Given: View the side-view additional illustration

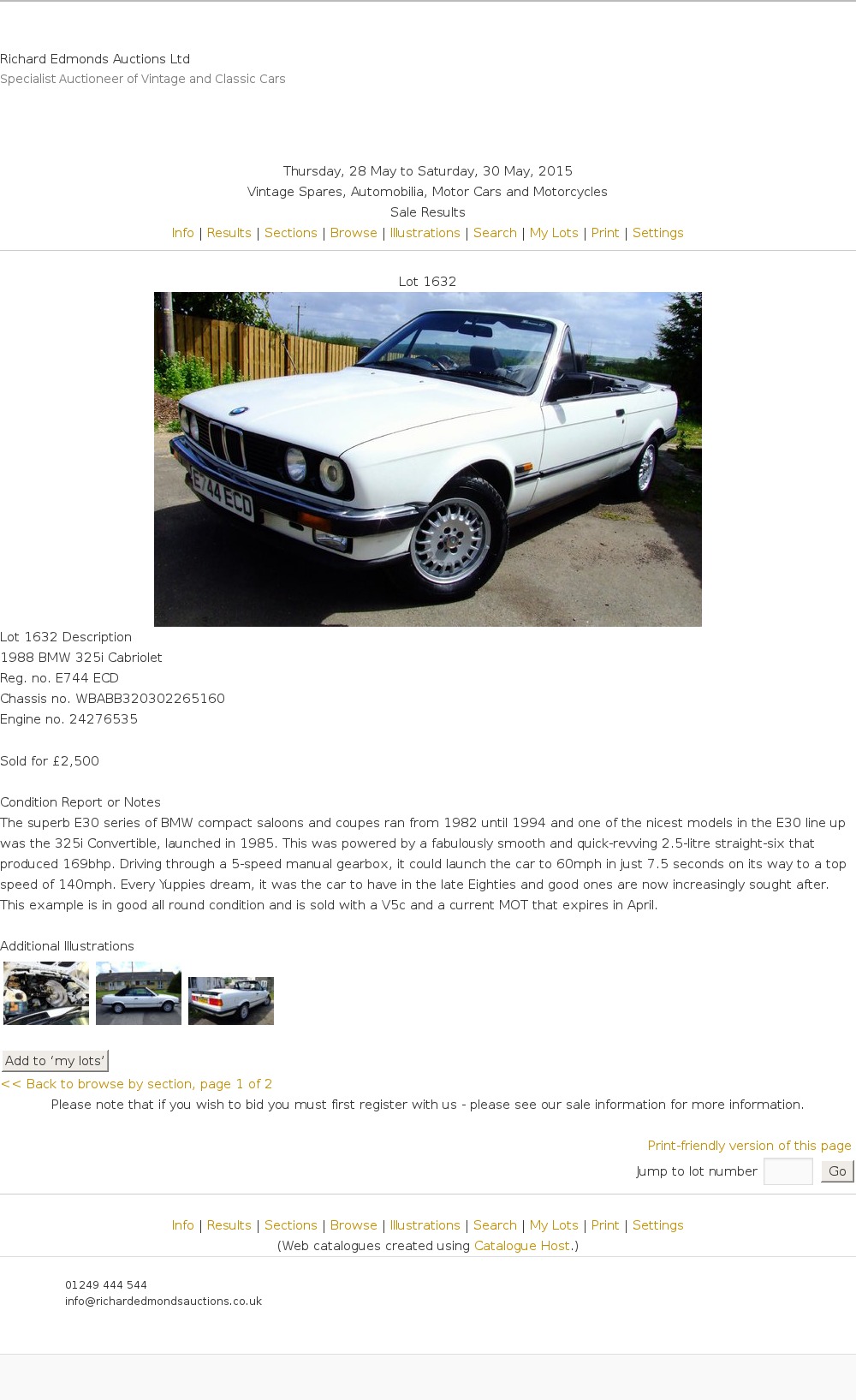Looking at the screenshot, I should [139, 993].
